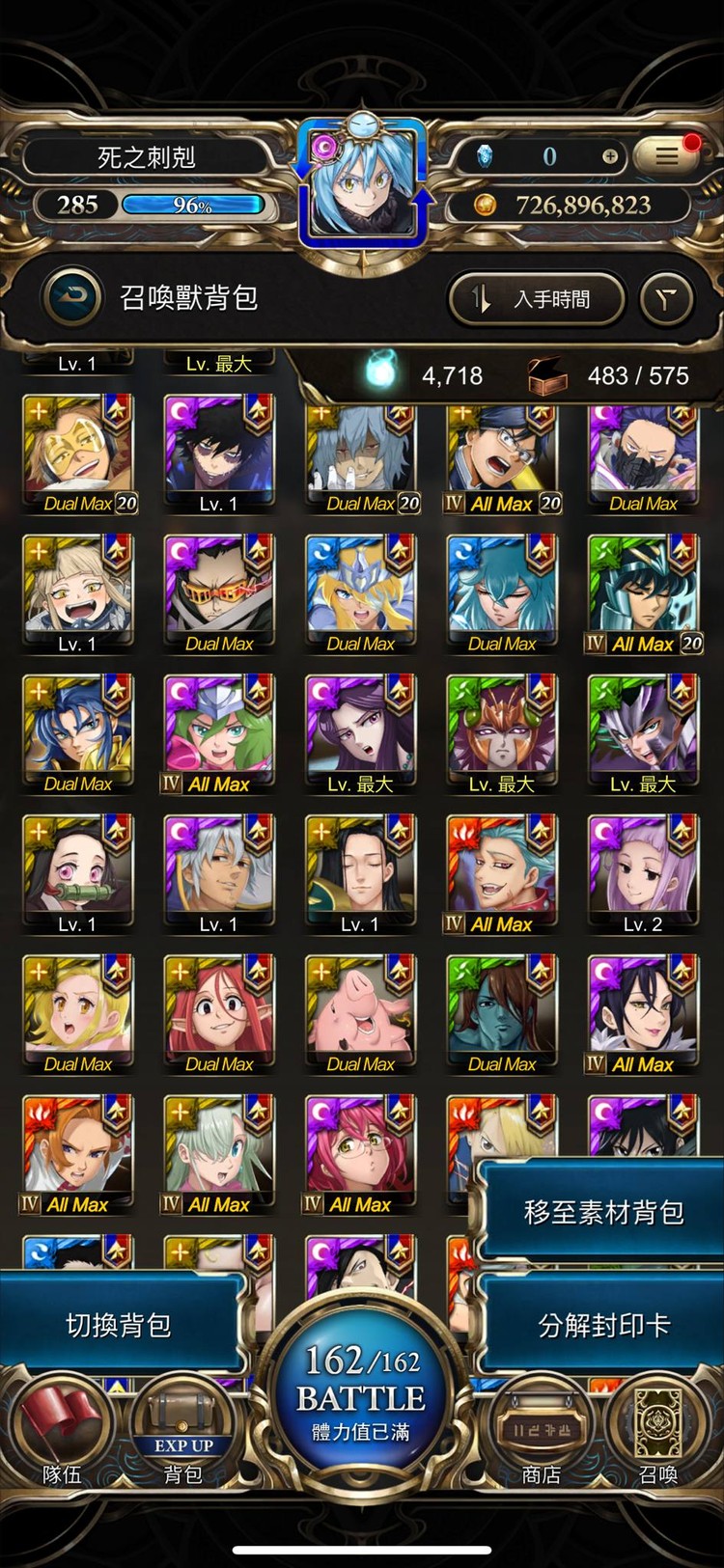The image size is (724, 1568).
Task: Add diamonds with the plus icon
Action: pyautogui.click(x=609, y=156)
